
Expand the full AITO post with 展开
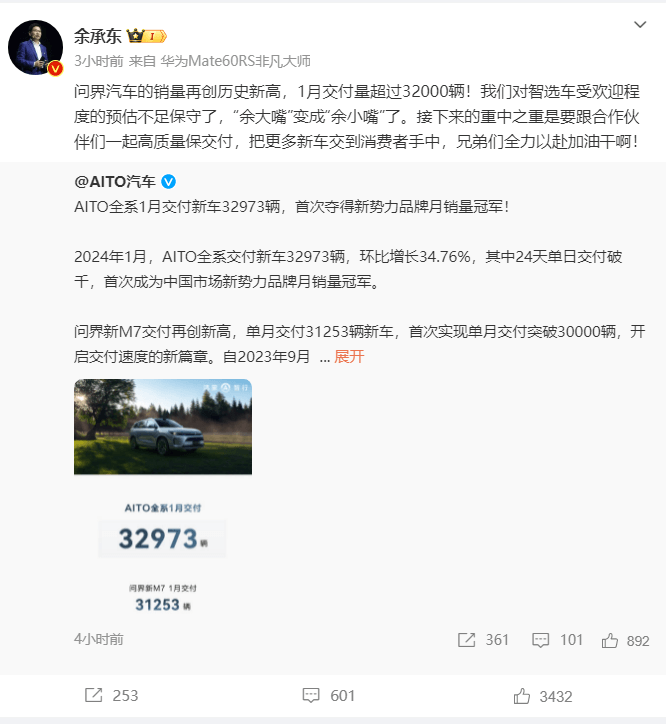coord(349,356)
